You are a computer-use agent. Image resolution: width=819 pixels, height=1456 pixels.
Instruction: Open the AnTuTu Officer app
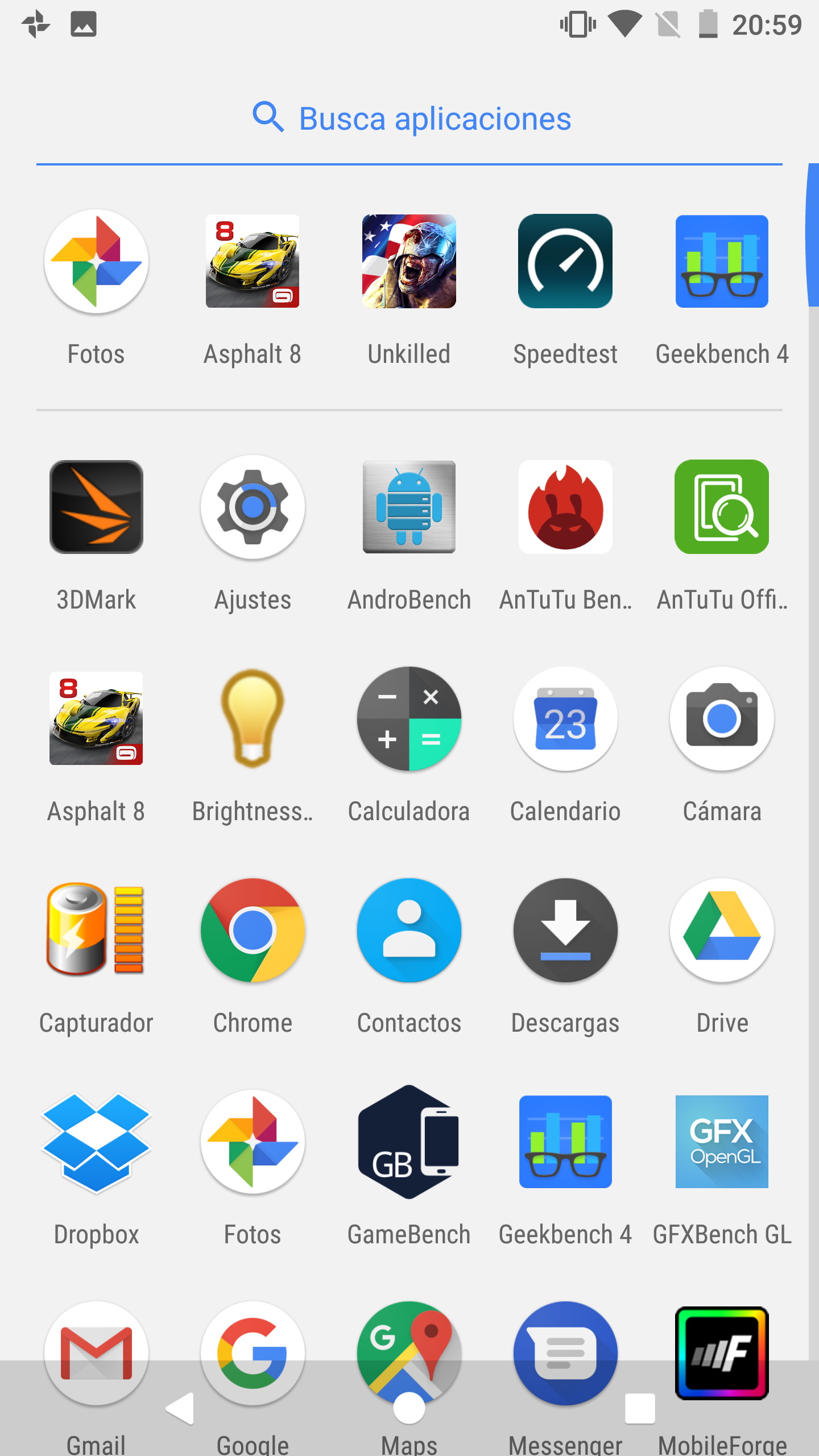(722, 507)
